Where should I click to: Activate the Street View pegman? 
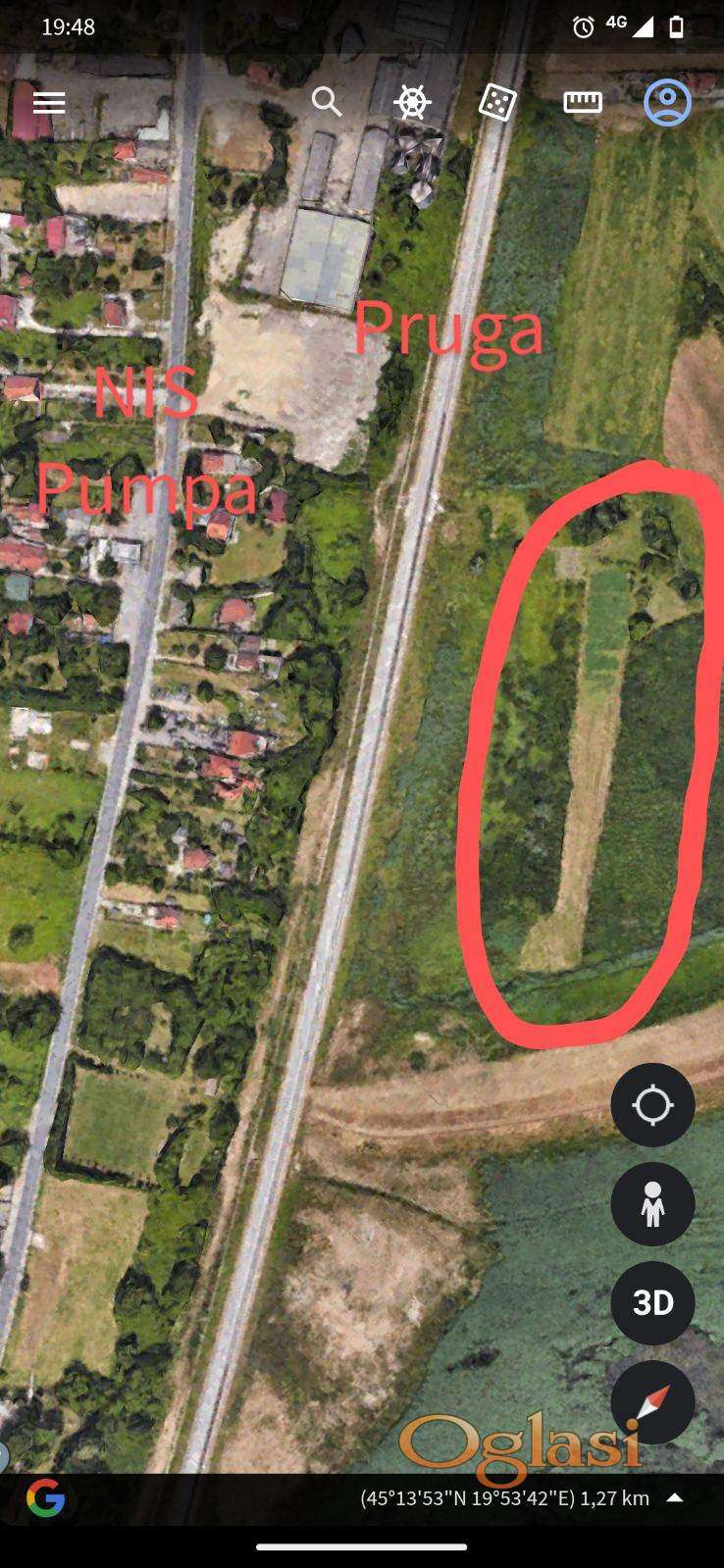(x=652, y=1204)
